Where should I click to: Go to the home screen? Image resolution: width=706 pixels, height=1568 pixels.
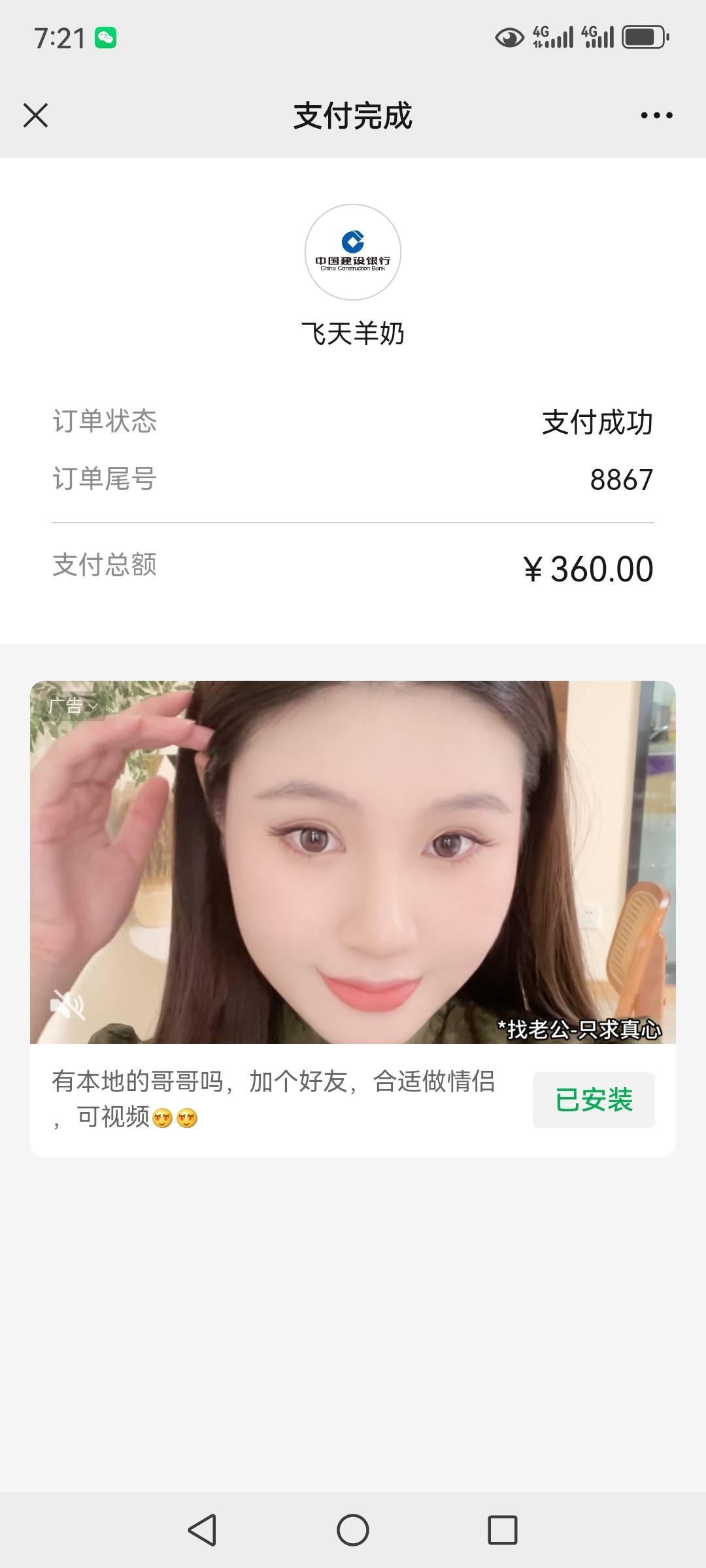(x=353, y=1530)
